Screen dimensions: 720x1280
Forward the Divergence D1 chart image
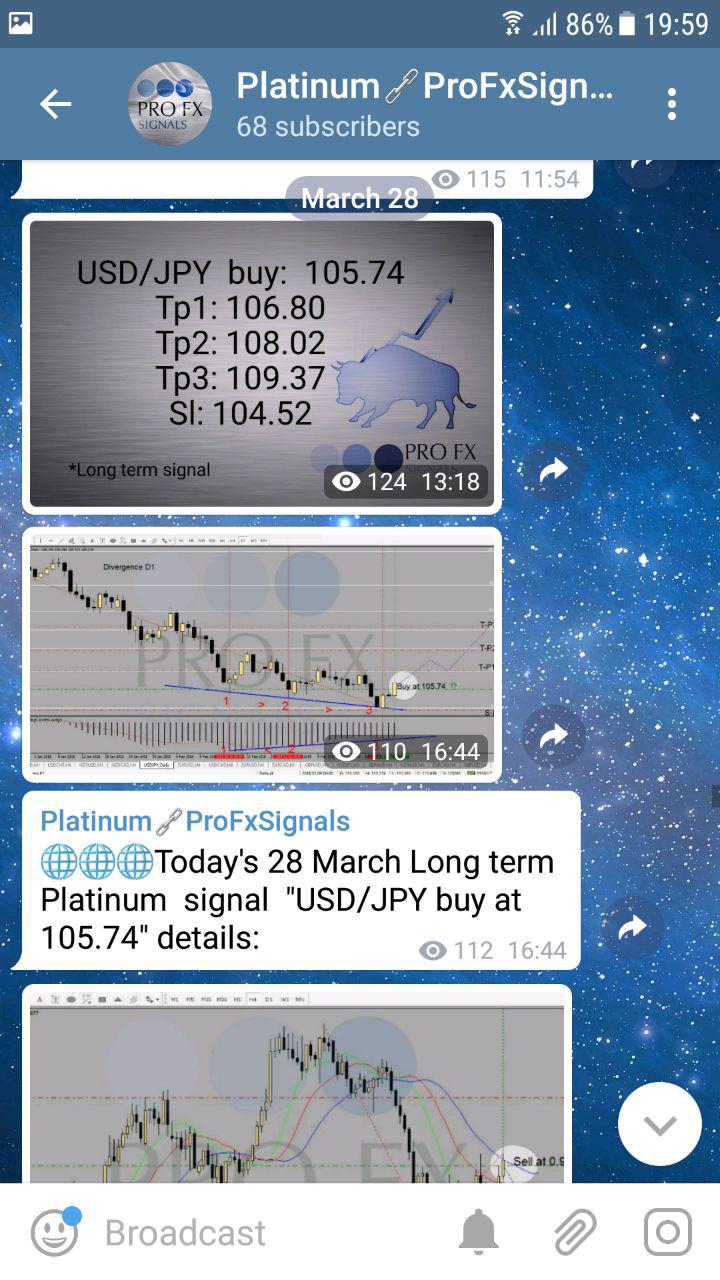(554, 737)
